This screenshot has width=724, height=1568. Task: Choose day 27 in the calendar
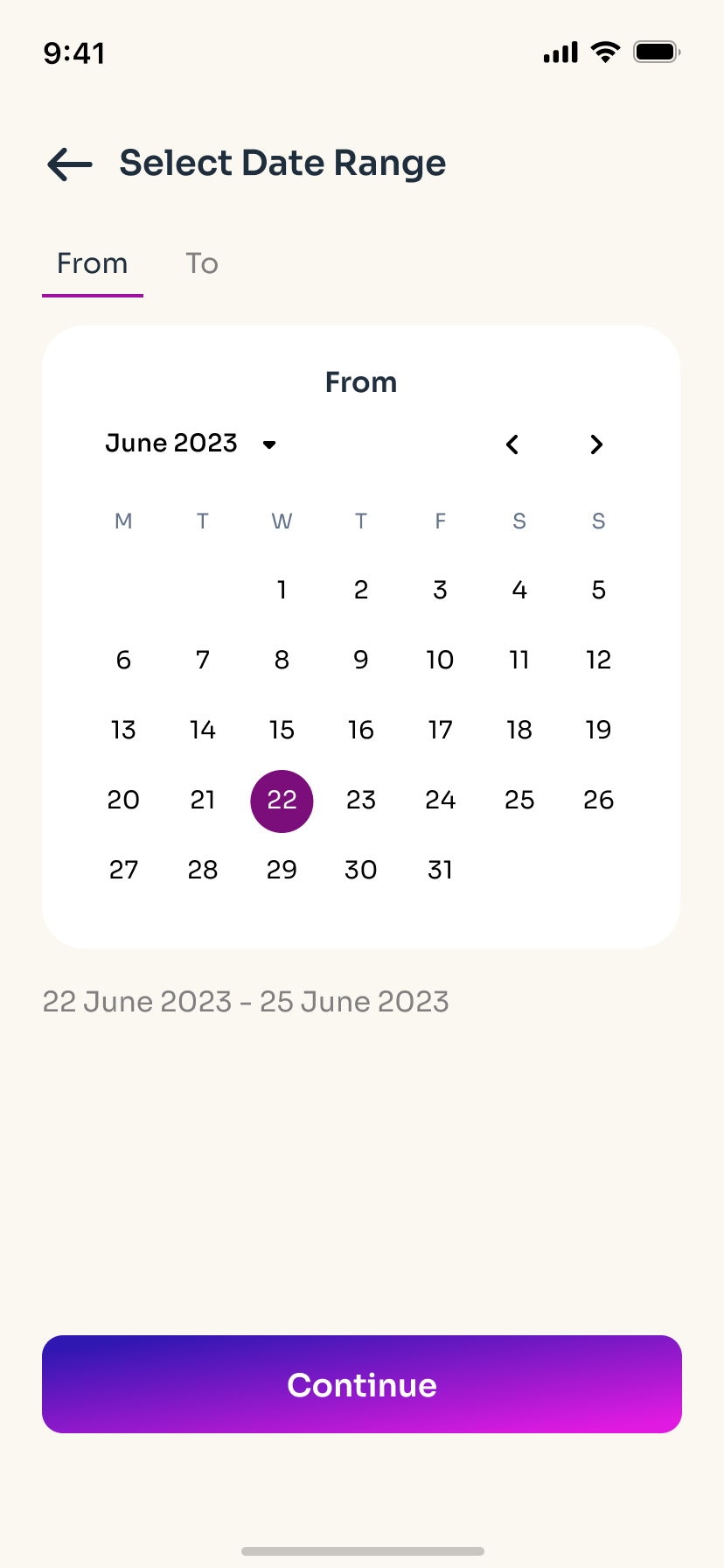pos(123,871)
